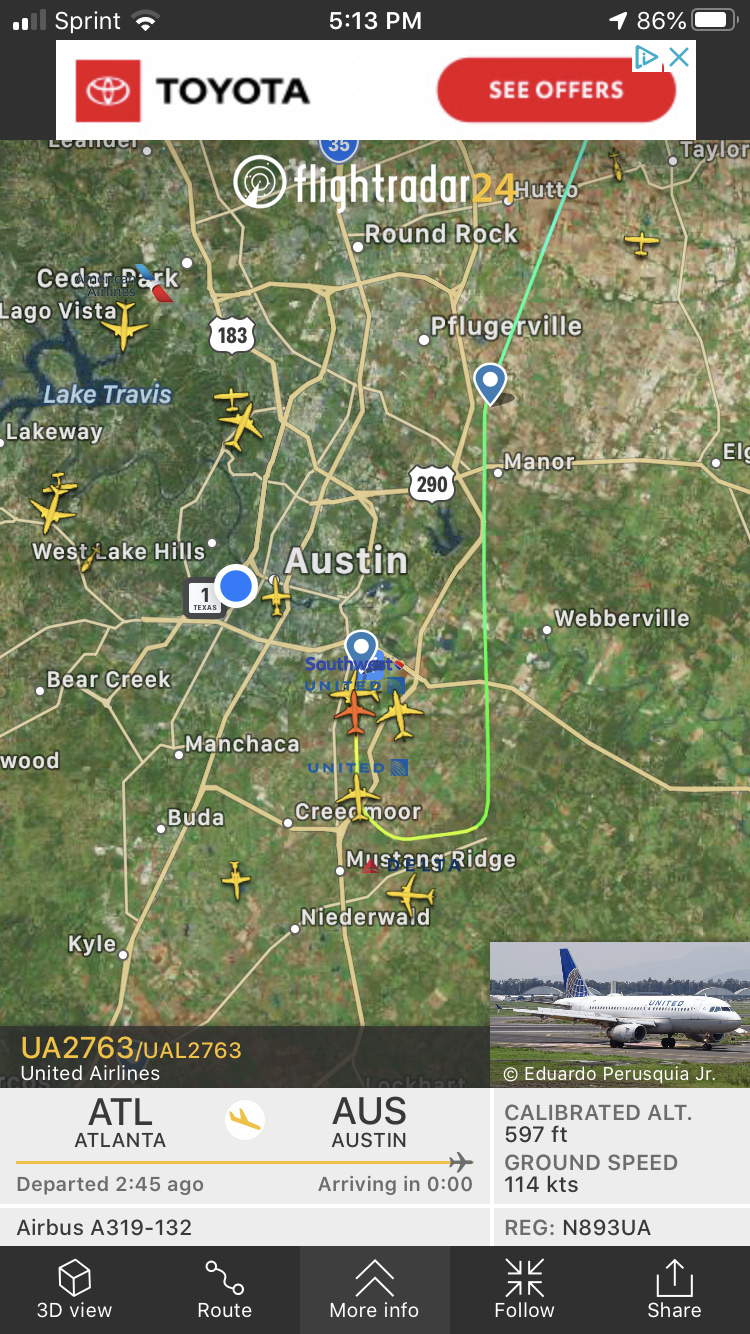Select the yellow plane below Taylor
The height and width of the screenshot is (1334, 750).
pos(641,241)
